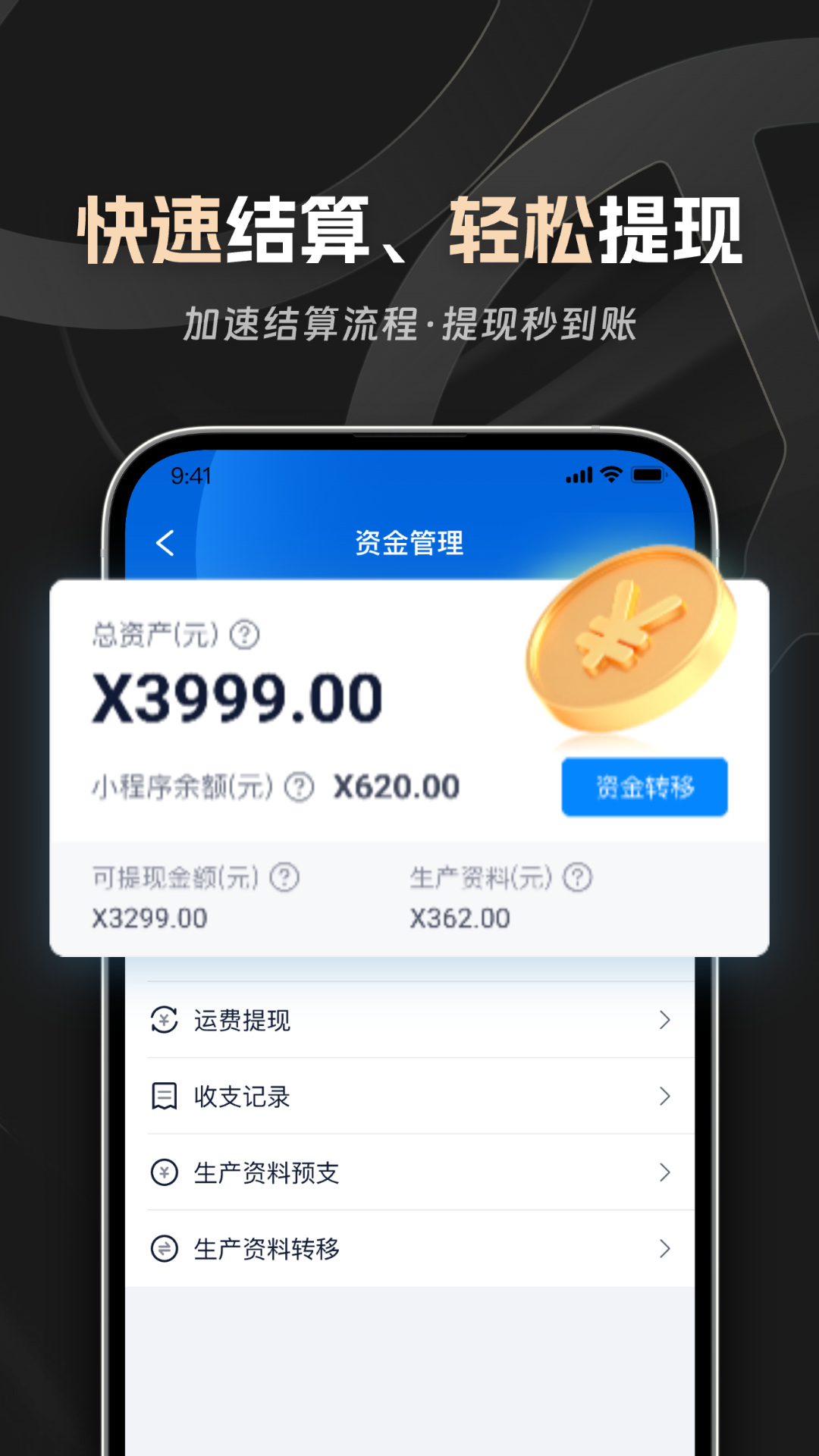The image size is (819, 1456).
Task: Expand the 运费提现 row chevron
Action: (x=666, y=1021)
